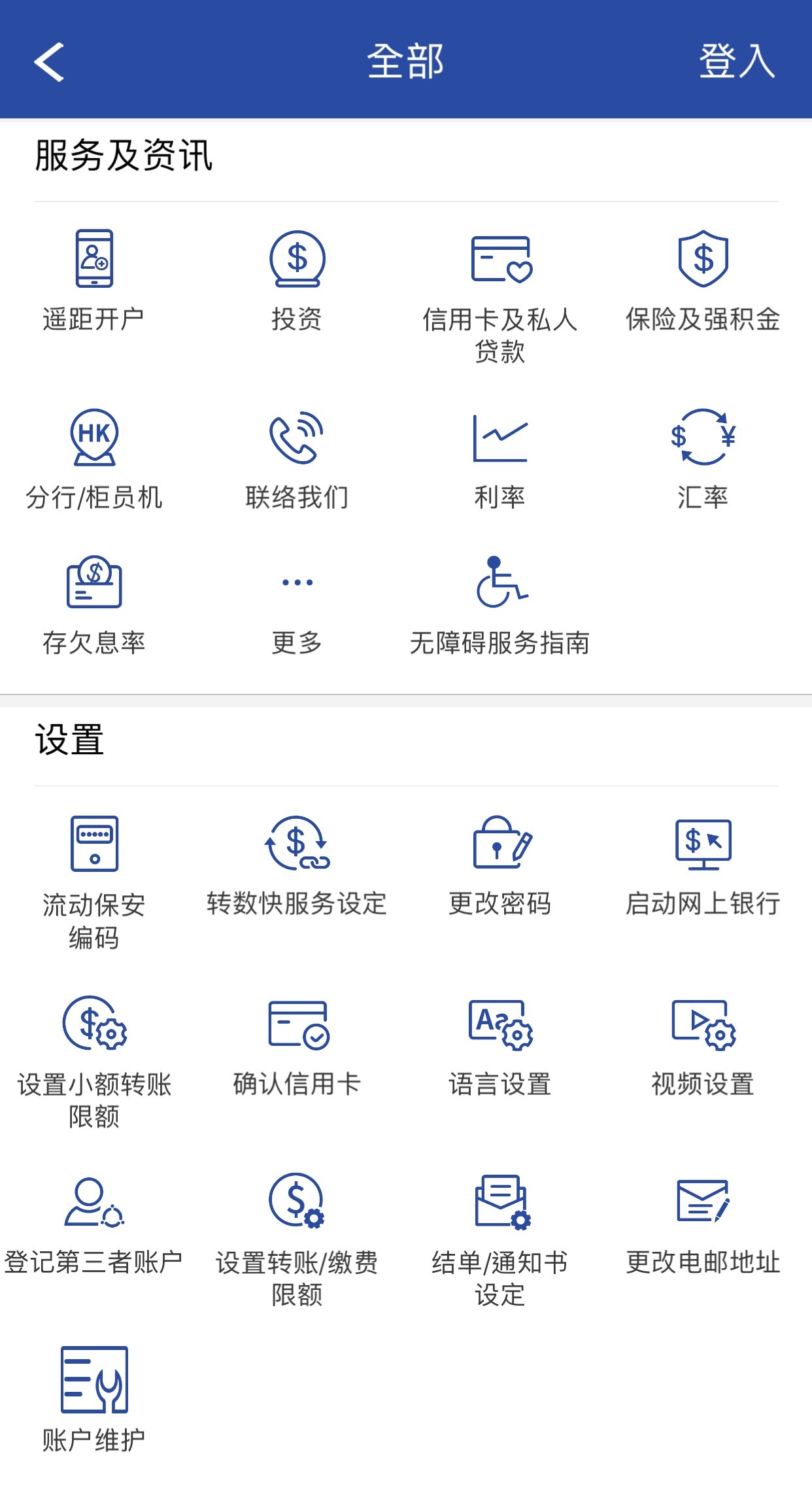Open 语言设置 language settings
Image resolution: width=812 pixels, height=1488 pixels.
[500, 1047]
